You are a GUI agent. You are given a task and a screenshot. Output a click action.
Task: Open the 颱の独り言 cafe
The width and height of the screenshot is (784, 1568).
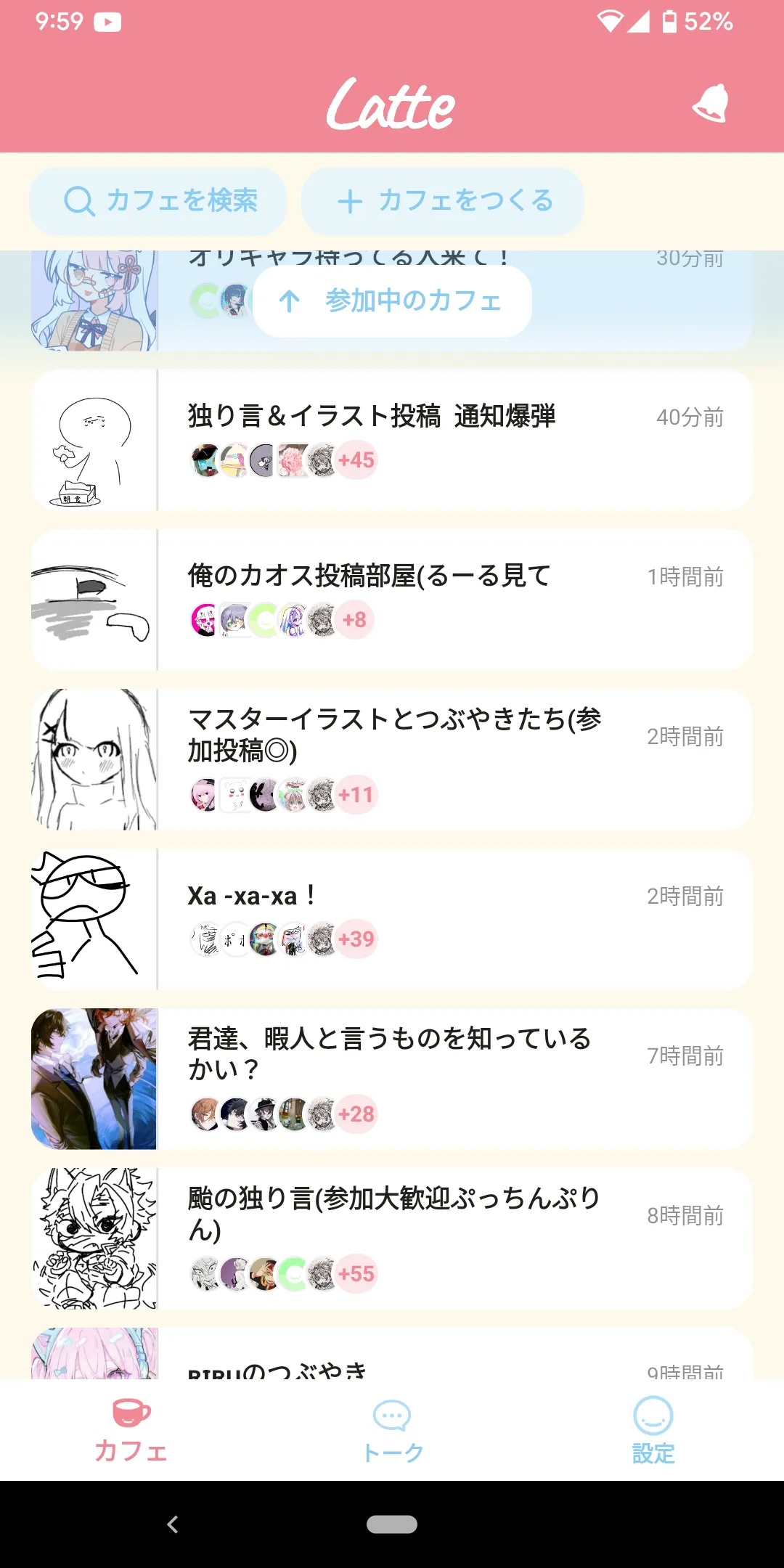tap(392, 1238)
